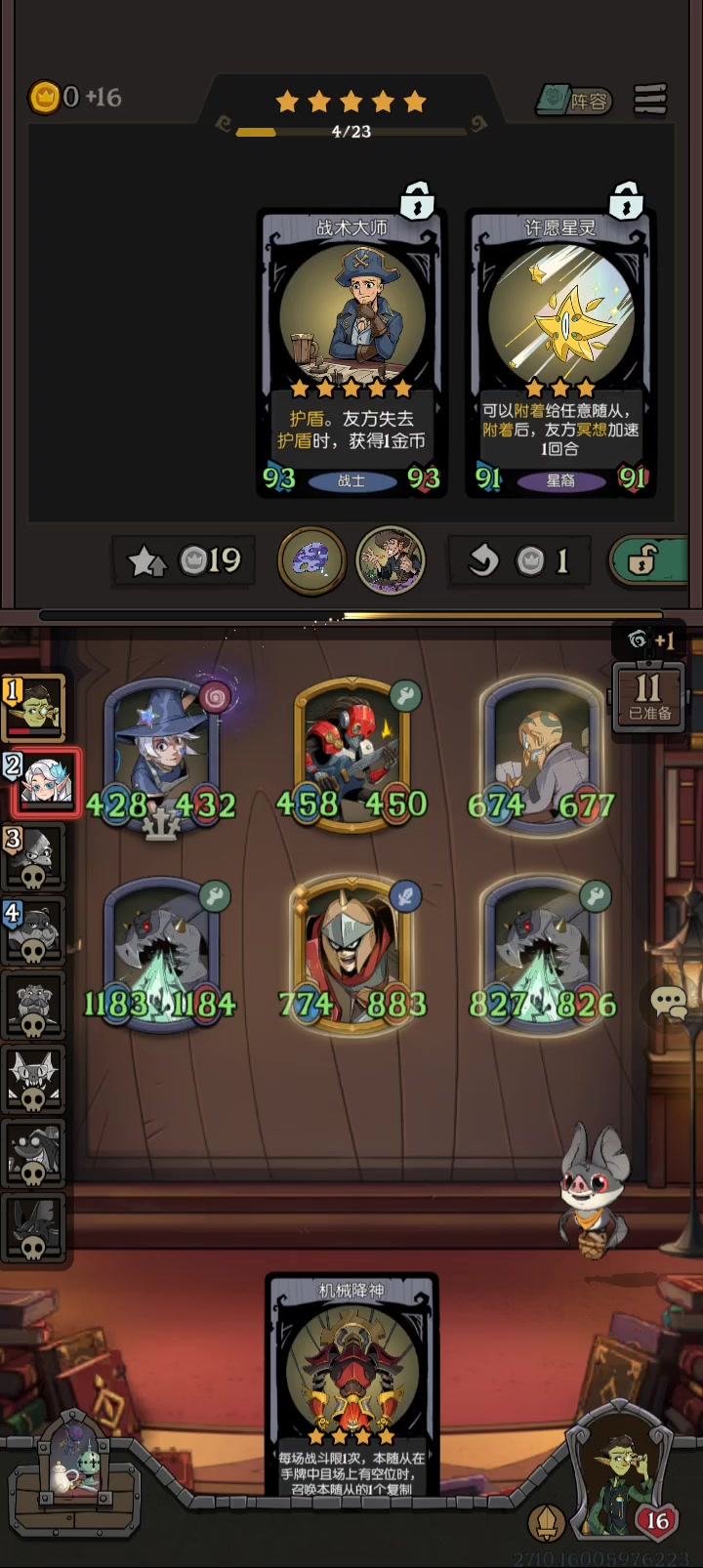This screenshot has height=1568, width=703.
Task: Tap the purple swirl skill icon
Action: pyautogui.click(x=312, y=560)
